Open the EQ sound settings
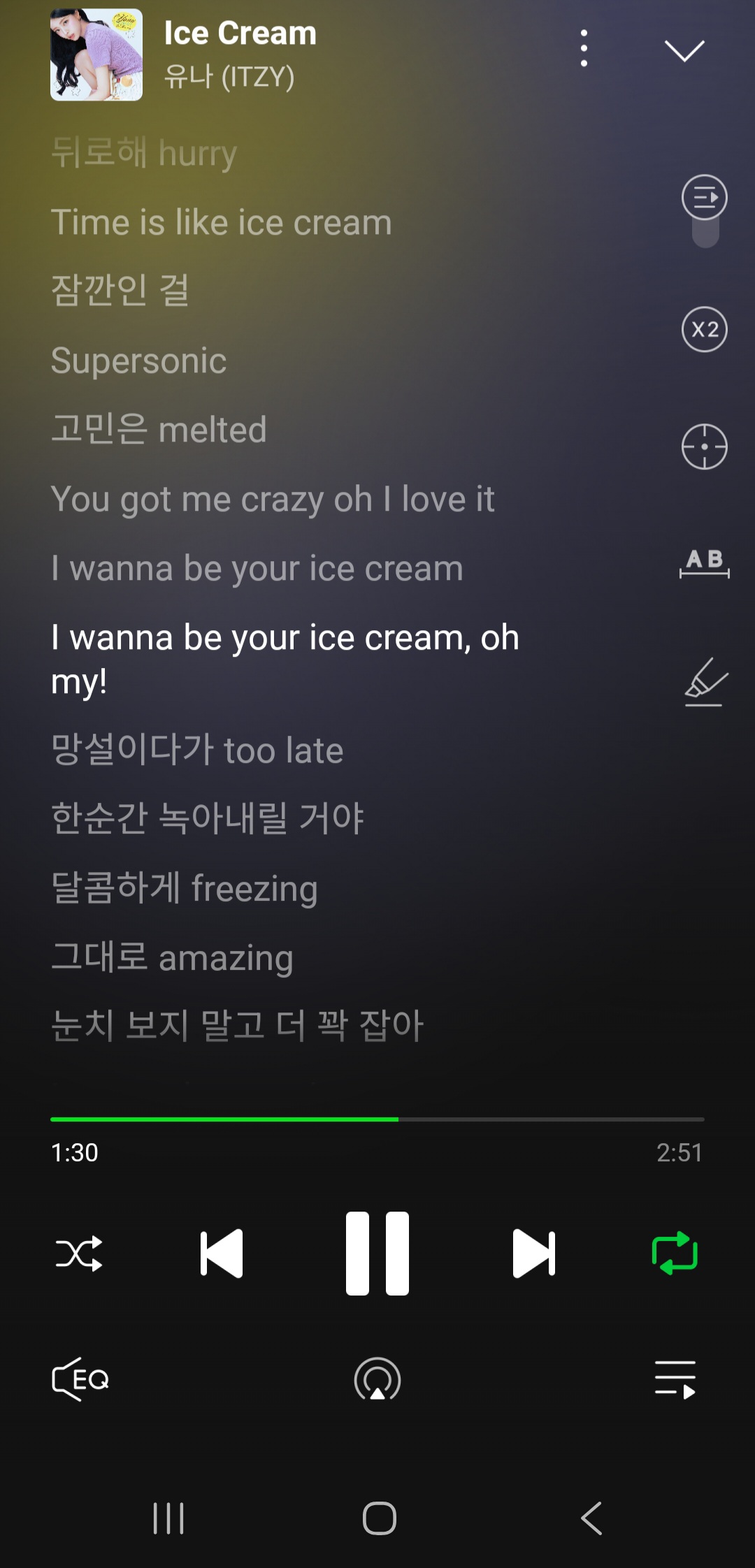This screenshot has width=755, height=1568. pyautogui.click(x=80, y=1379)
